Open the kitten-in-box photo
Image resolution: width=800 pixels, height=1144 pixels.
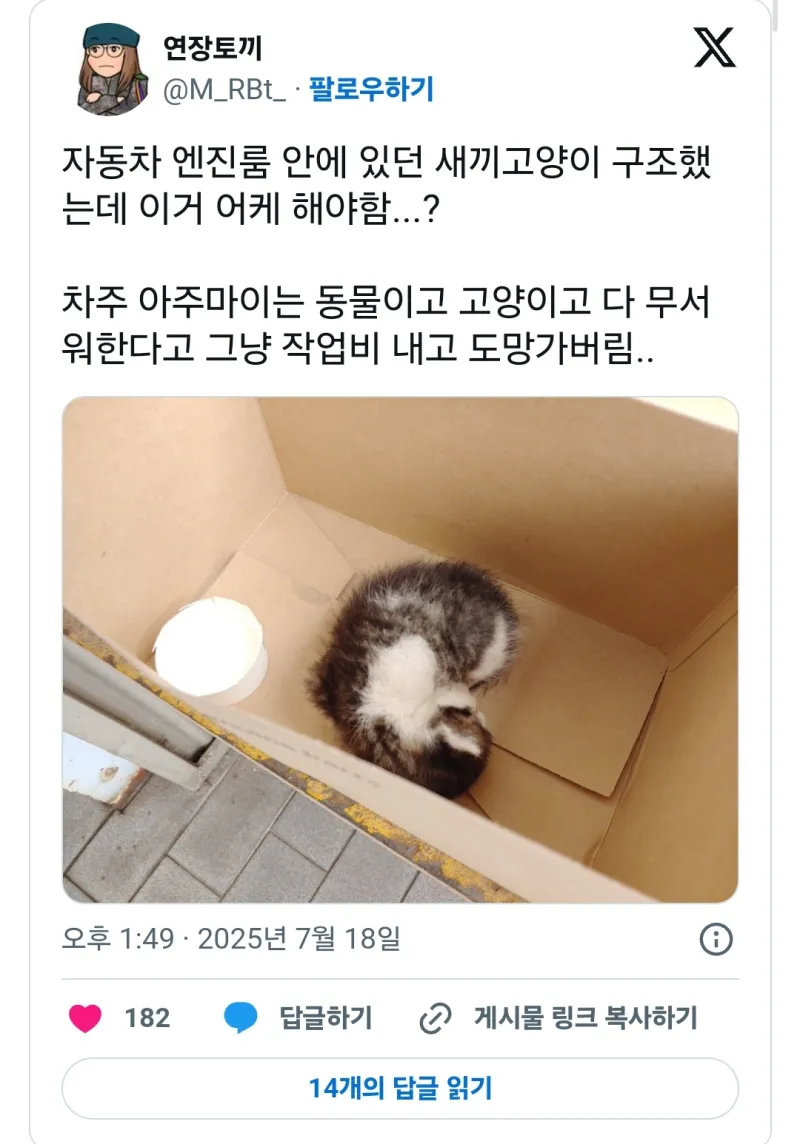(400, 650)
